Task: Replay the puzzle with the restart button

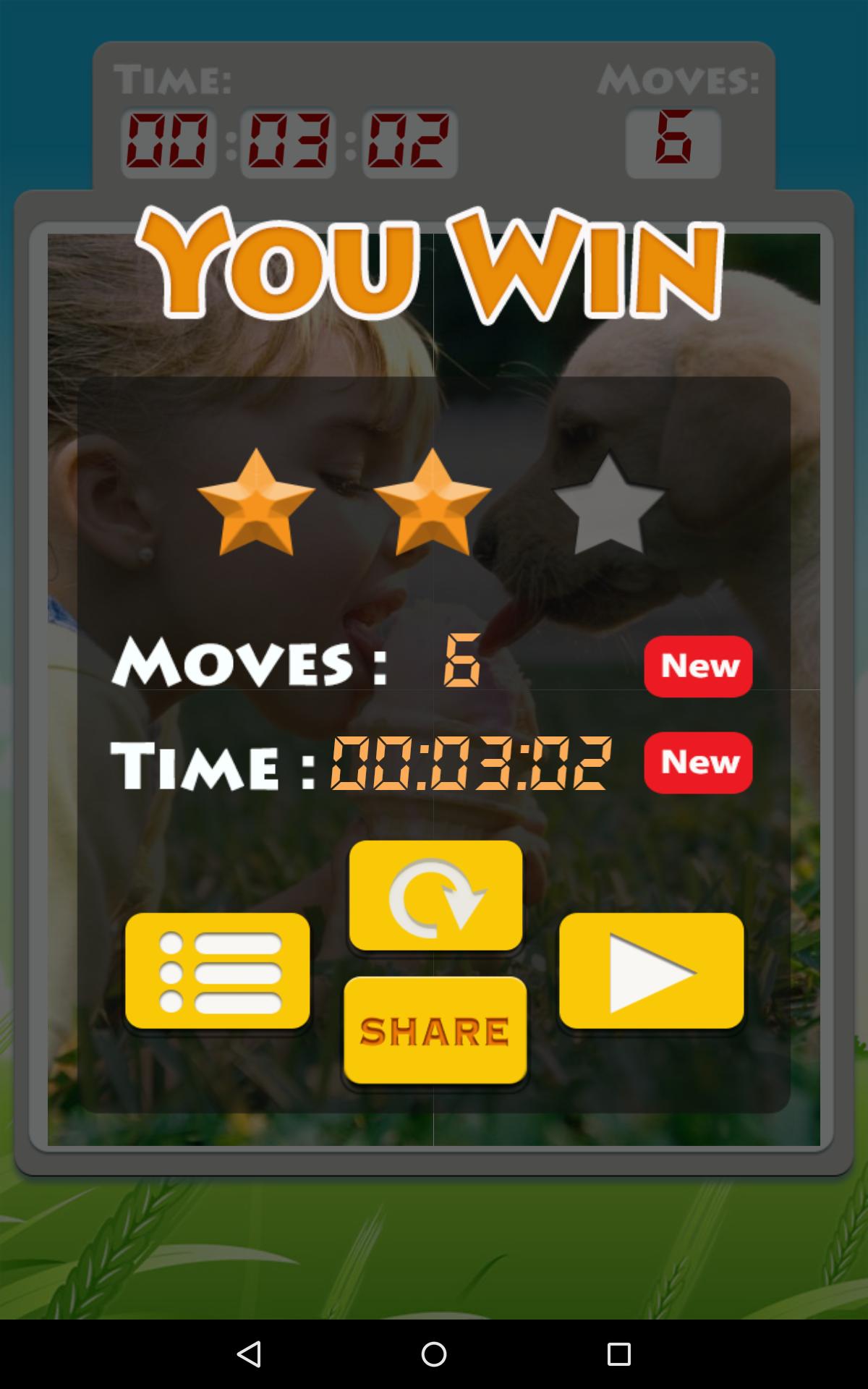Action: pyautogui.click(x=435, y=896)
